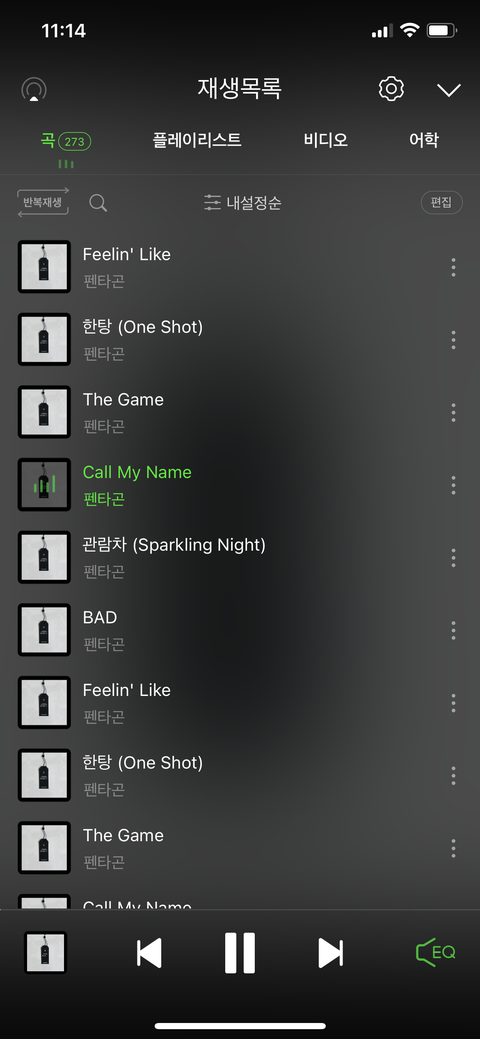Image resolution: width=480 pixels, height=1039 pixels.
Task: Skip to the previous track
Action: pyautogui.click(x=149, y=953)
